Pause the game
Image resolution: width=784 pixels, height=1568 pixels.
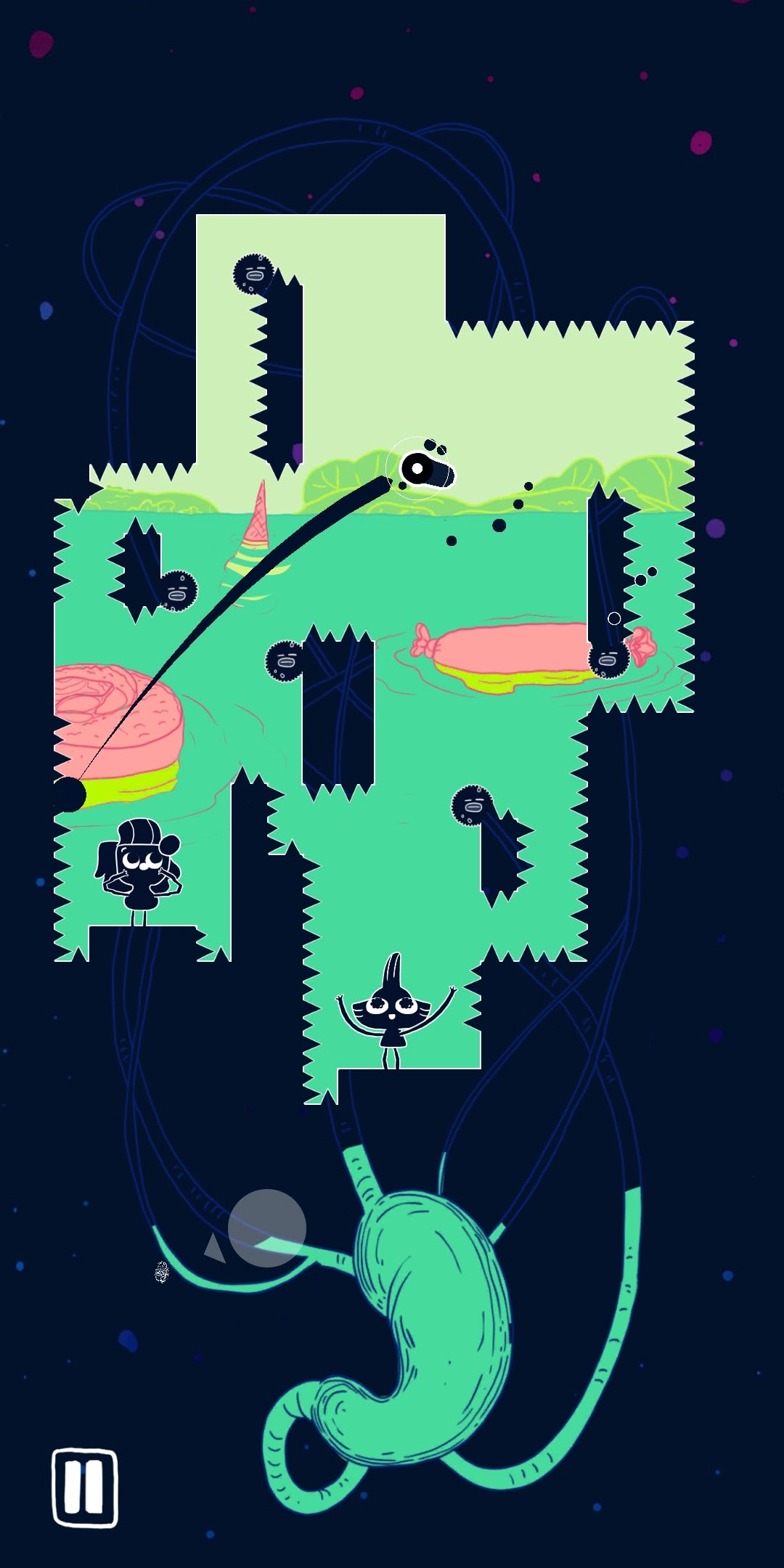pyautogui.click(x=84, y=1487)
